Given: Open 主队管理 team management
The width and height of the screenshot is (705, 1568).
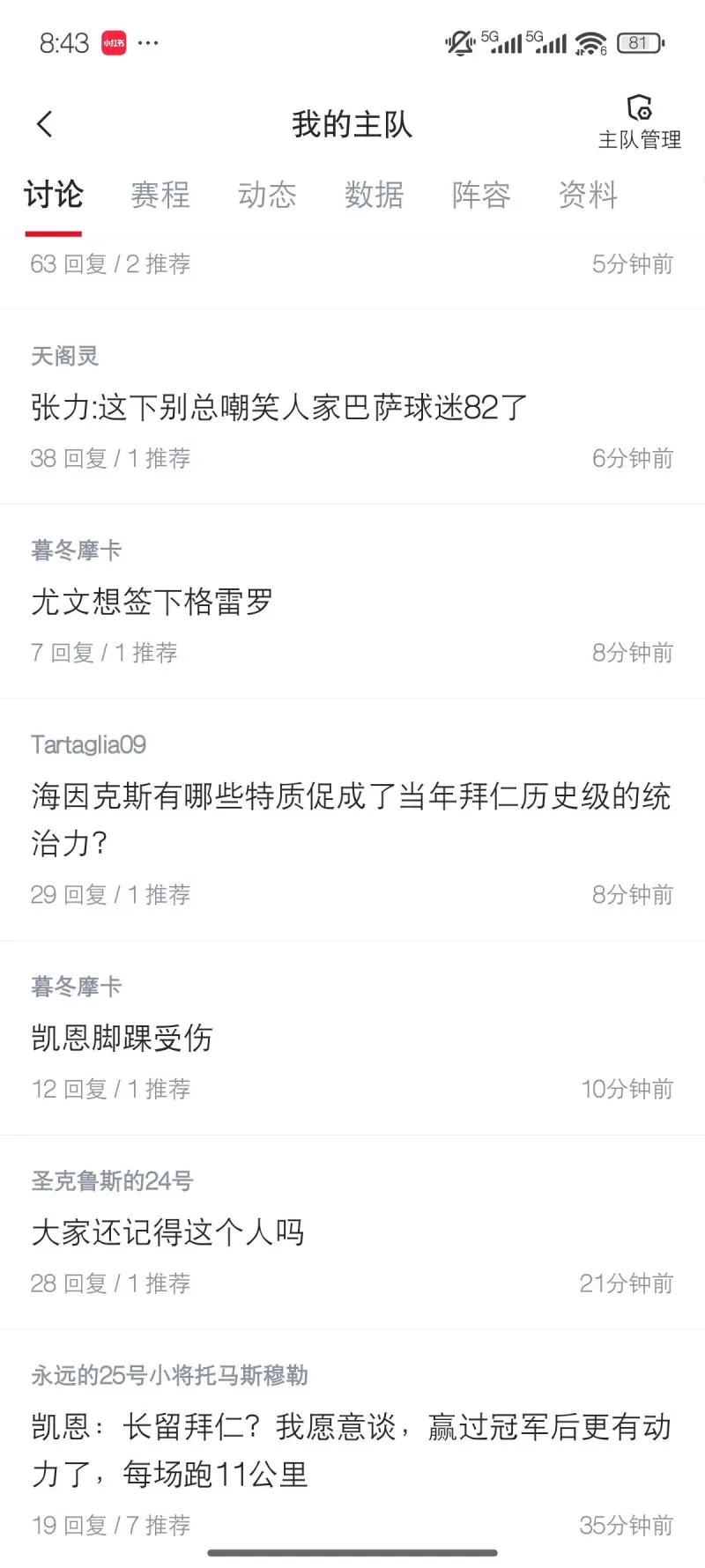Looking at the screenshot, I should click(x=639, y=122).
